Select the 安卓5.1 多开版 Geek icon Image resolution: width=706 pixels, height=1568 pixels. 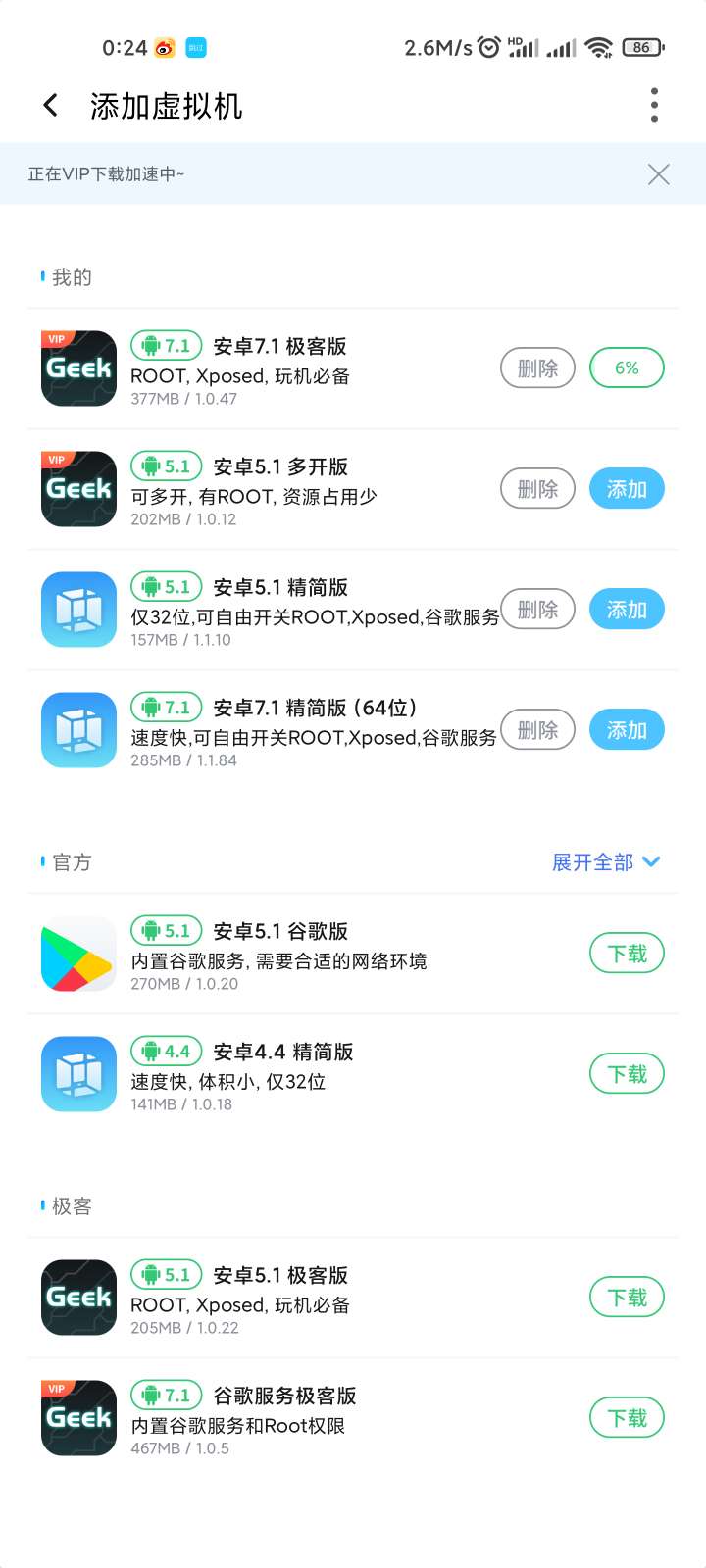pyautogui.click(x=77, y=488)
